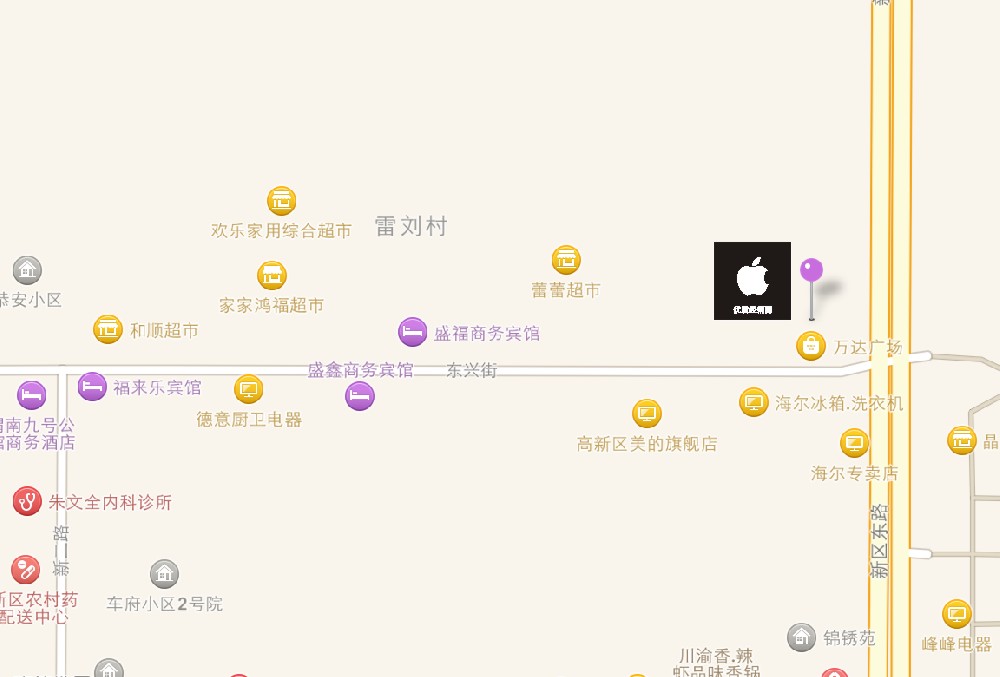
Task: Open the 和顺超市 marker
Action: tap(108, 329)
